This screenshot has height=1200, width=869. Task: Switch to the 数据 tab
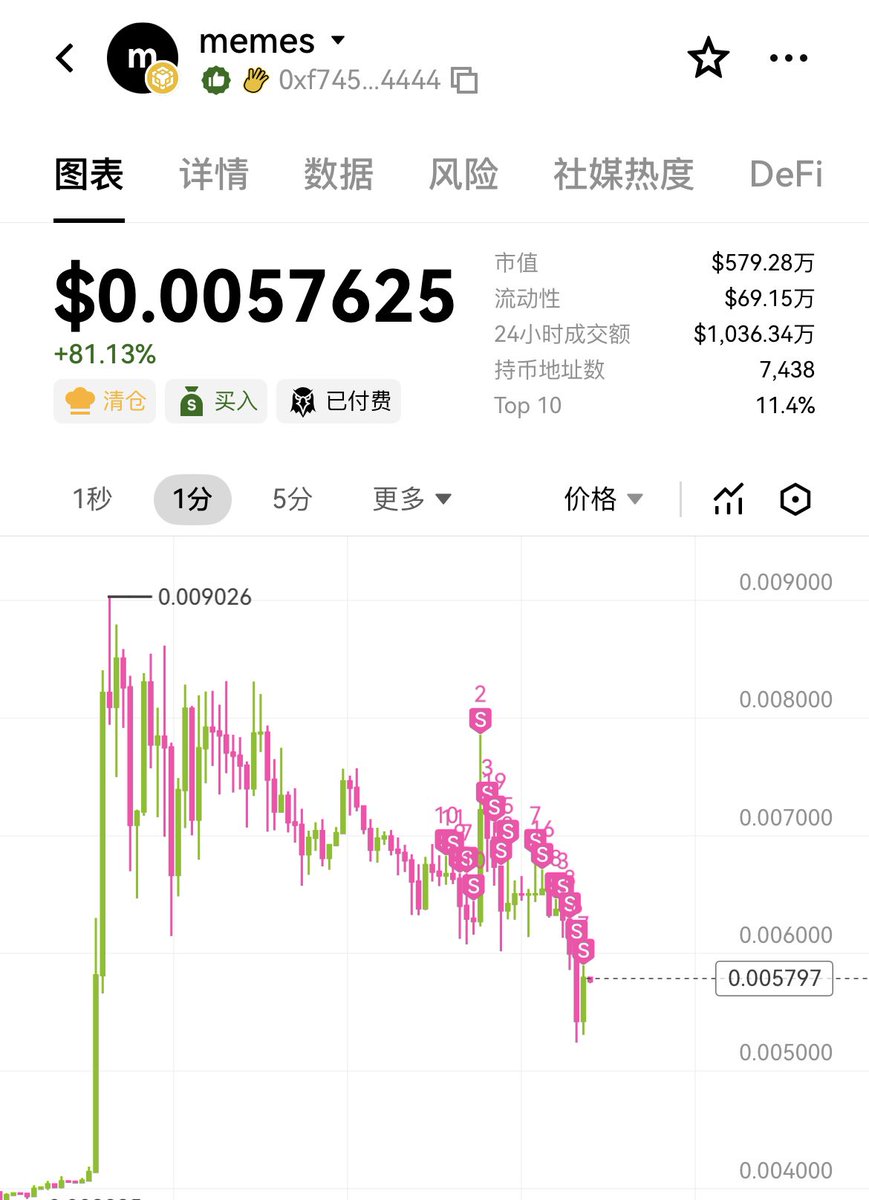coord(338,174)
